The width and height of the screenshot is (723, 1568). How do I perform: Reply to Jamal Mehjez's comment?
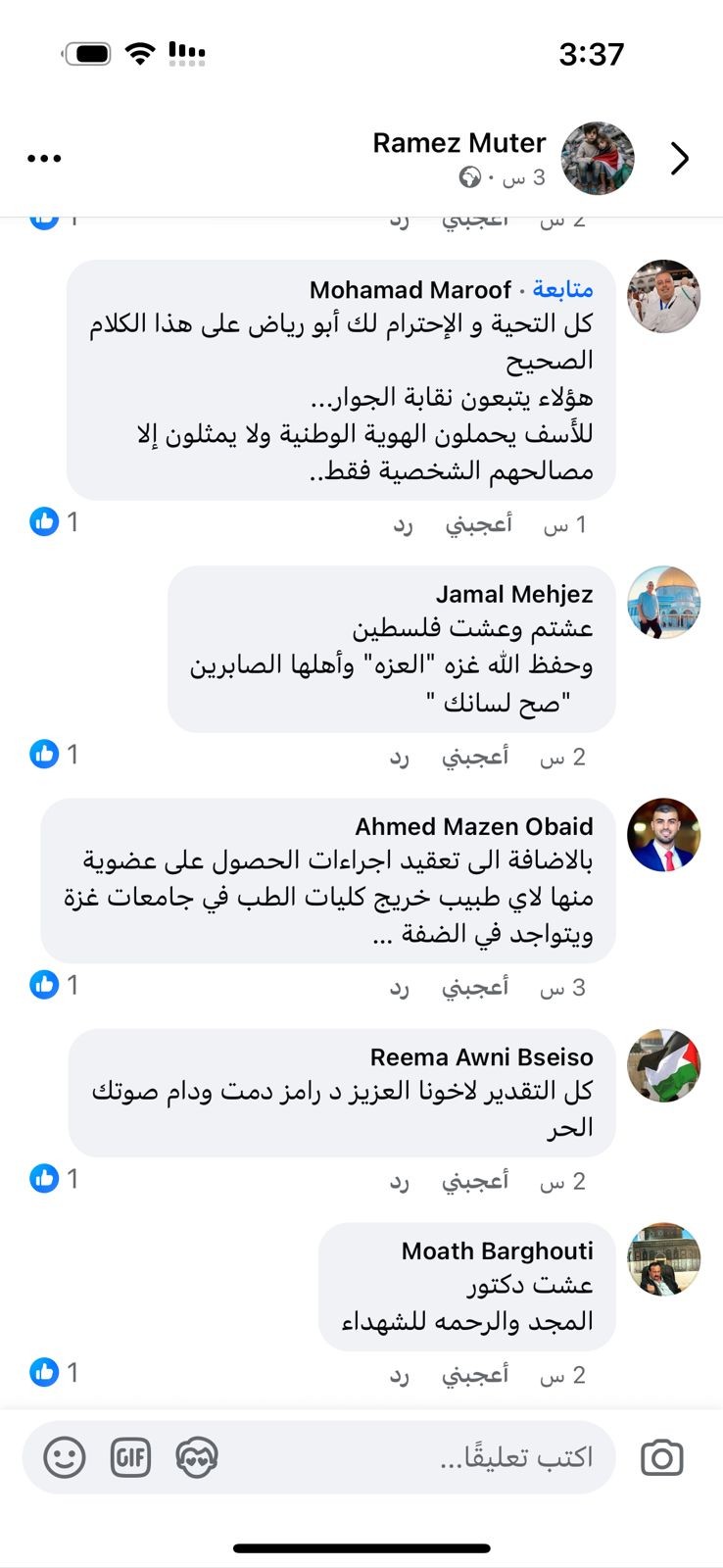(399, 758)
